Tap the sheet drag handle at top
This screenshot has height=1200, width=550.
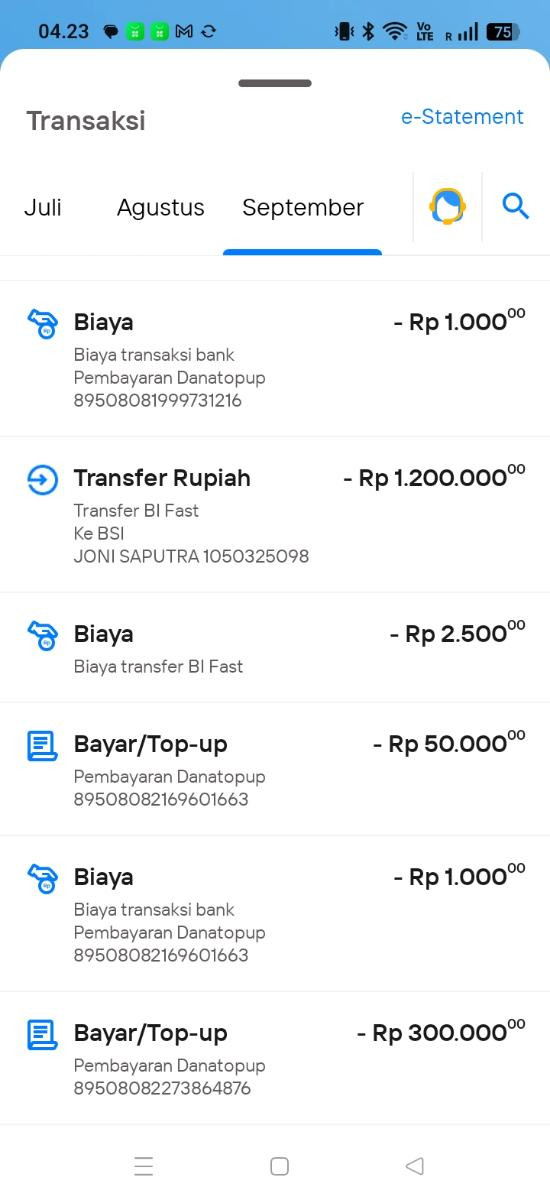coord(275,83)
